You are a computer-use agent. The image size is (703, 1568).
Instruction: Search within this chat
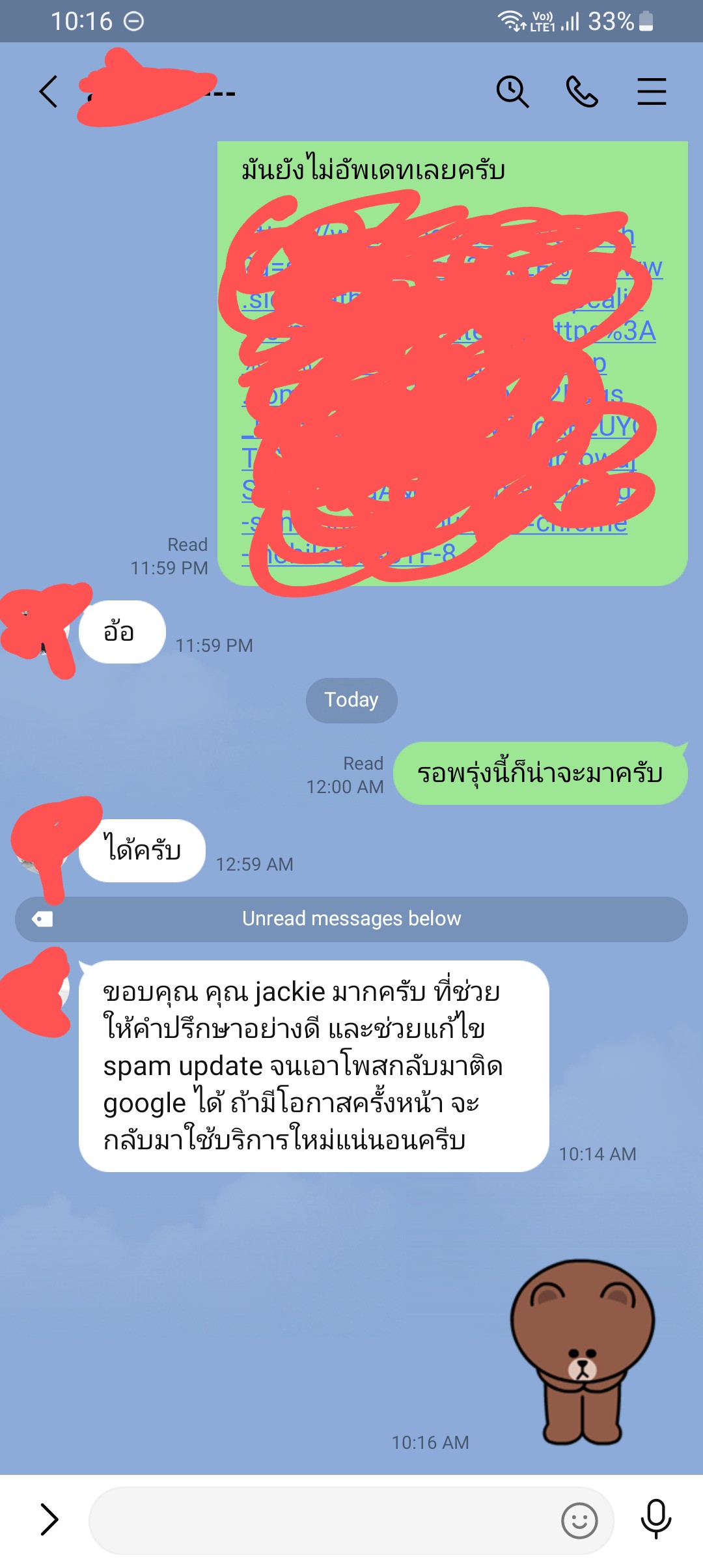(512, 91)
